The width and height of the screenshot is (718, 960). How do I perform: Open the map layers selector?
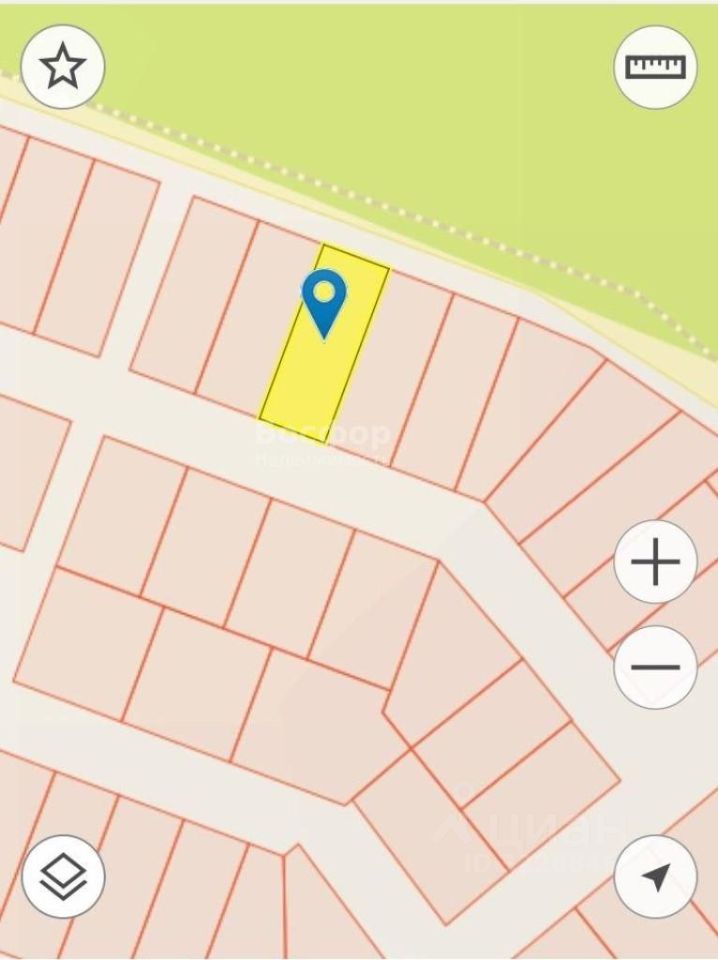pos(63,876)
